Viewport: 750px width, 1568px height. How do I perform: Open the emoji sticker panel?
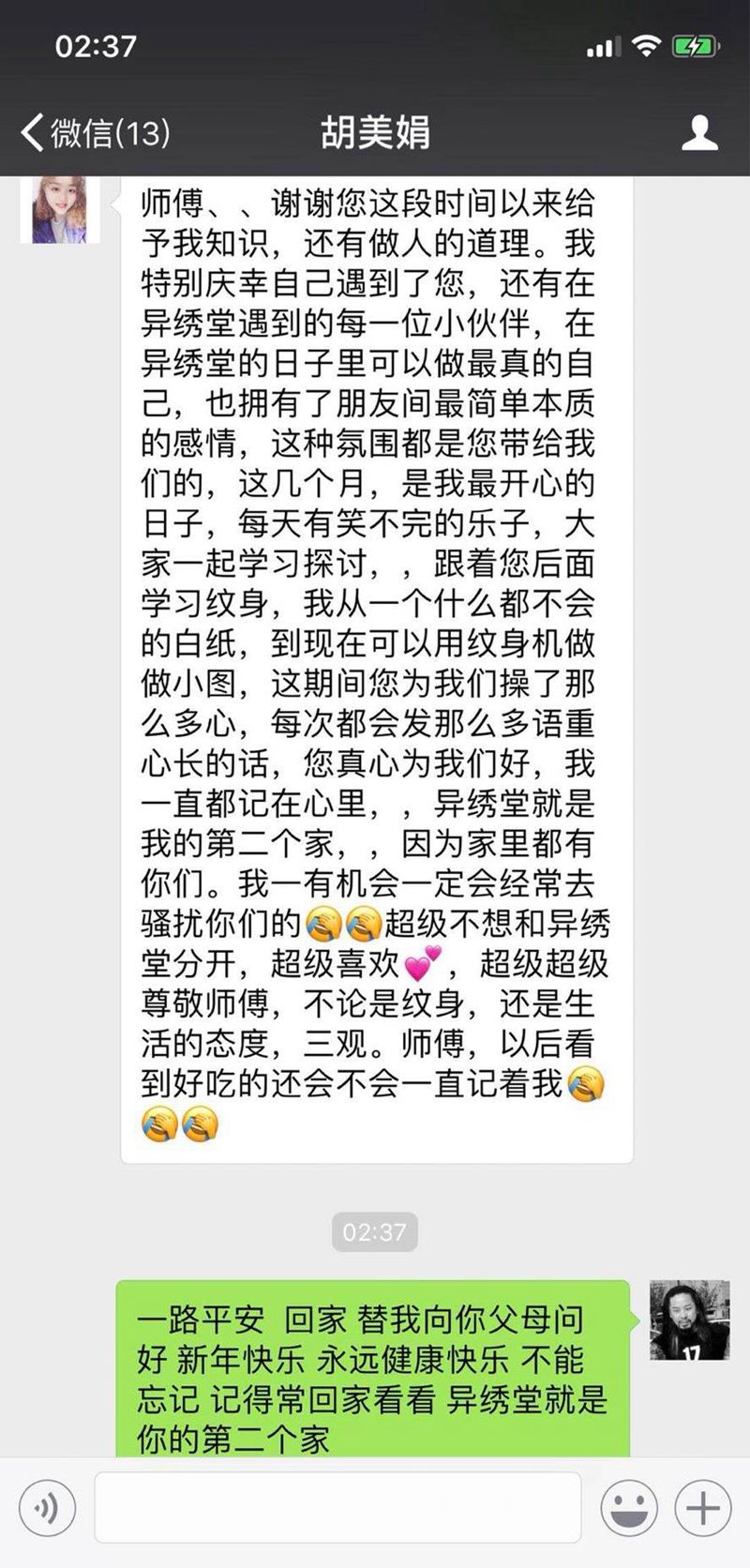(x=629, y=1509)
